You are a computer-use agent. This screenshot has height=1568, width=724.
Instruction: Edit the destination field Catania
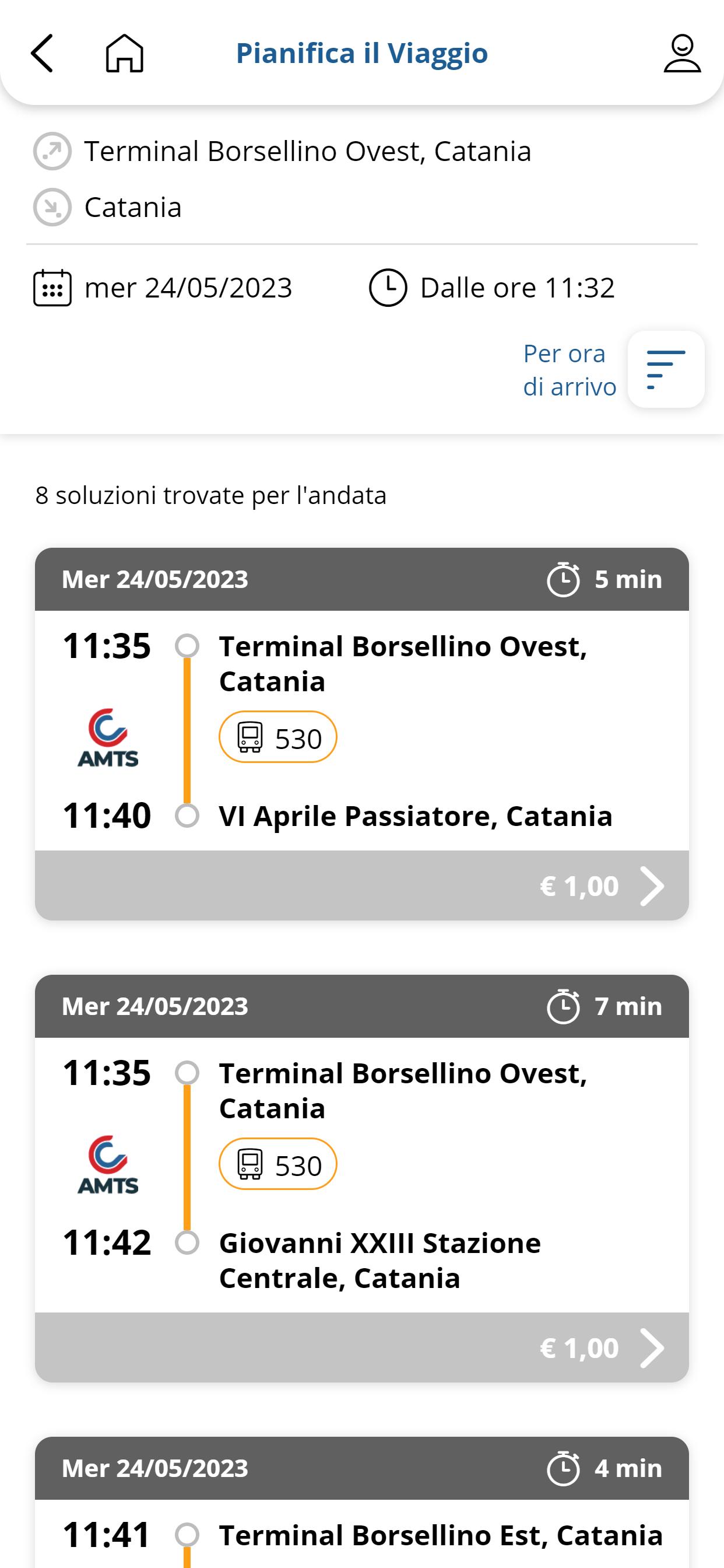(x=362, y=208)
